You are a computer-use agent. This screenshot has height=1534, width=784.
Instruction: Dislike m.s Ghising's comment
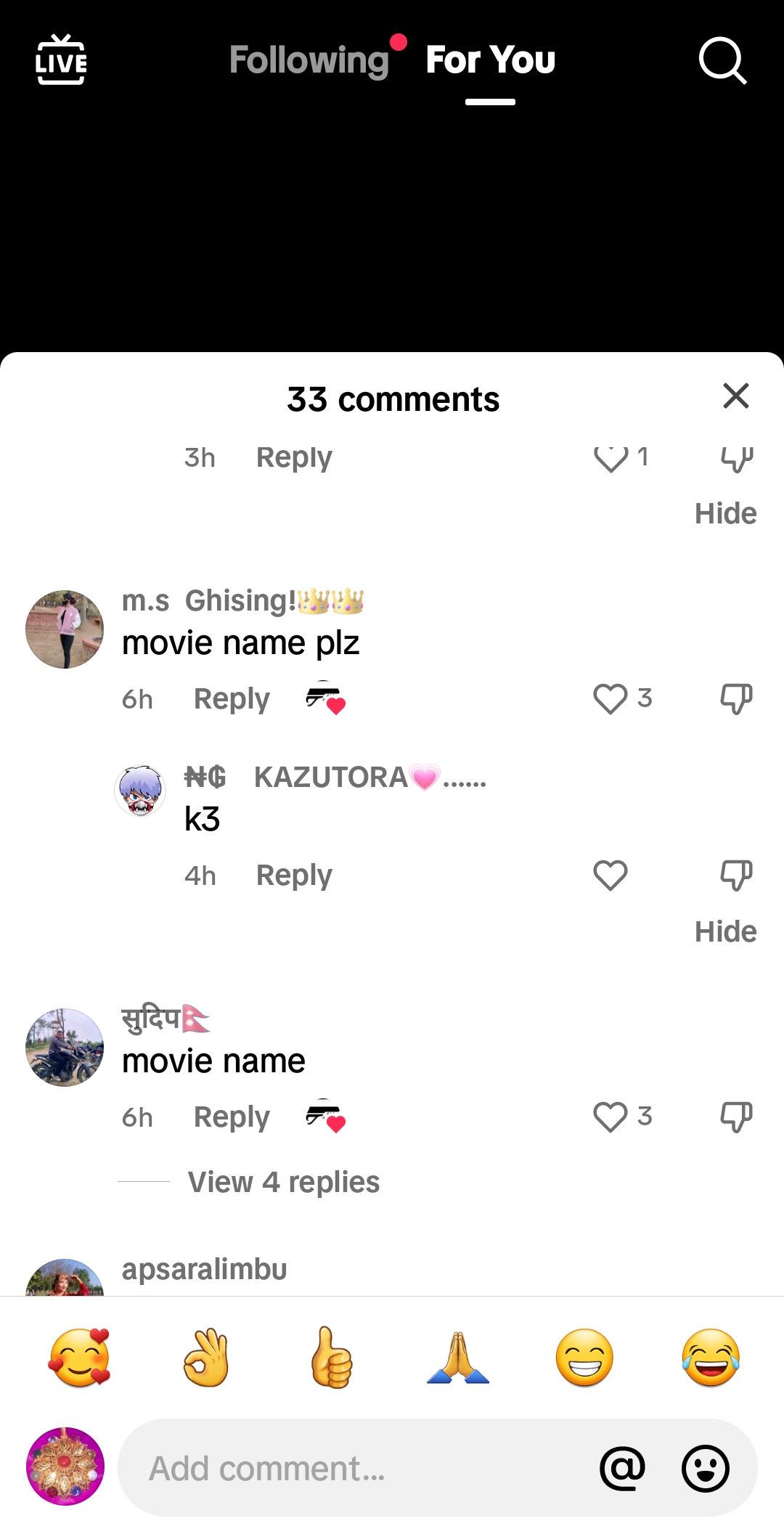[x=736, y=699]
